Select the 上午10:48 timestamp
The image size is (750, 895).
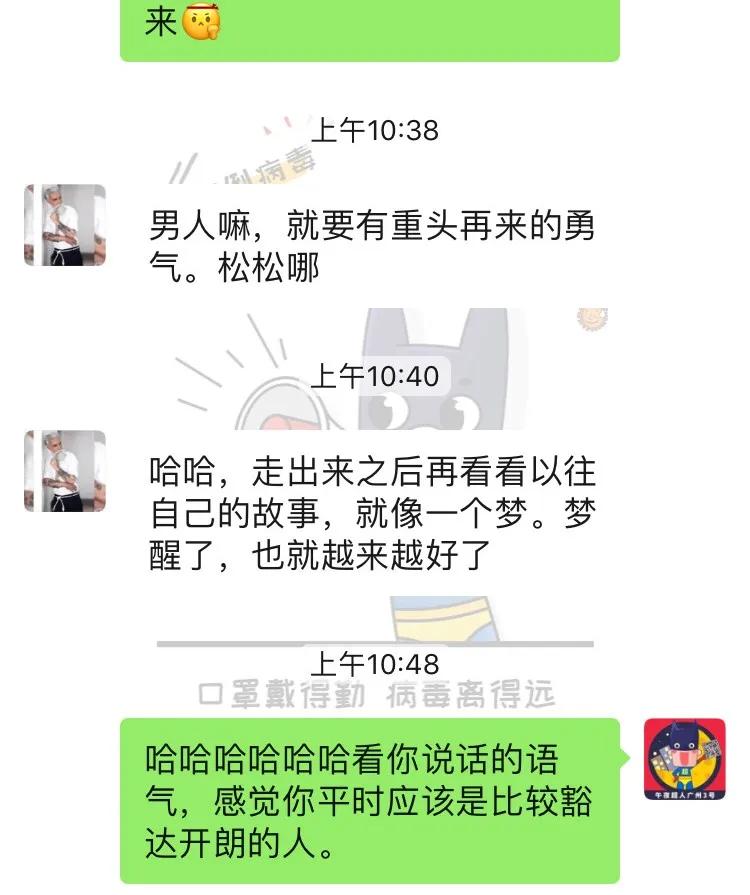click(375, 660)
